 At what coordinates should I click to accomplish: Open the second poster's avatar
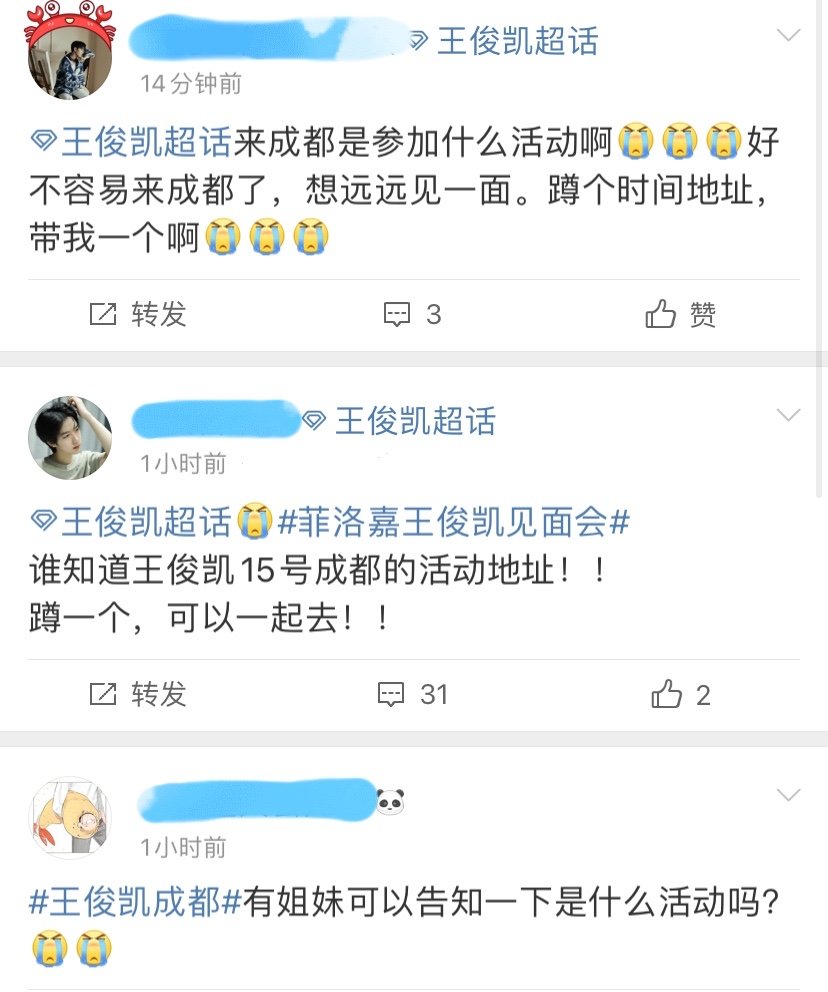69,437
